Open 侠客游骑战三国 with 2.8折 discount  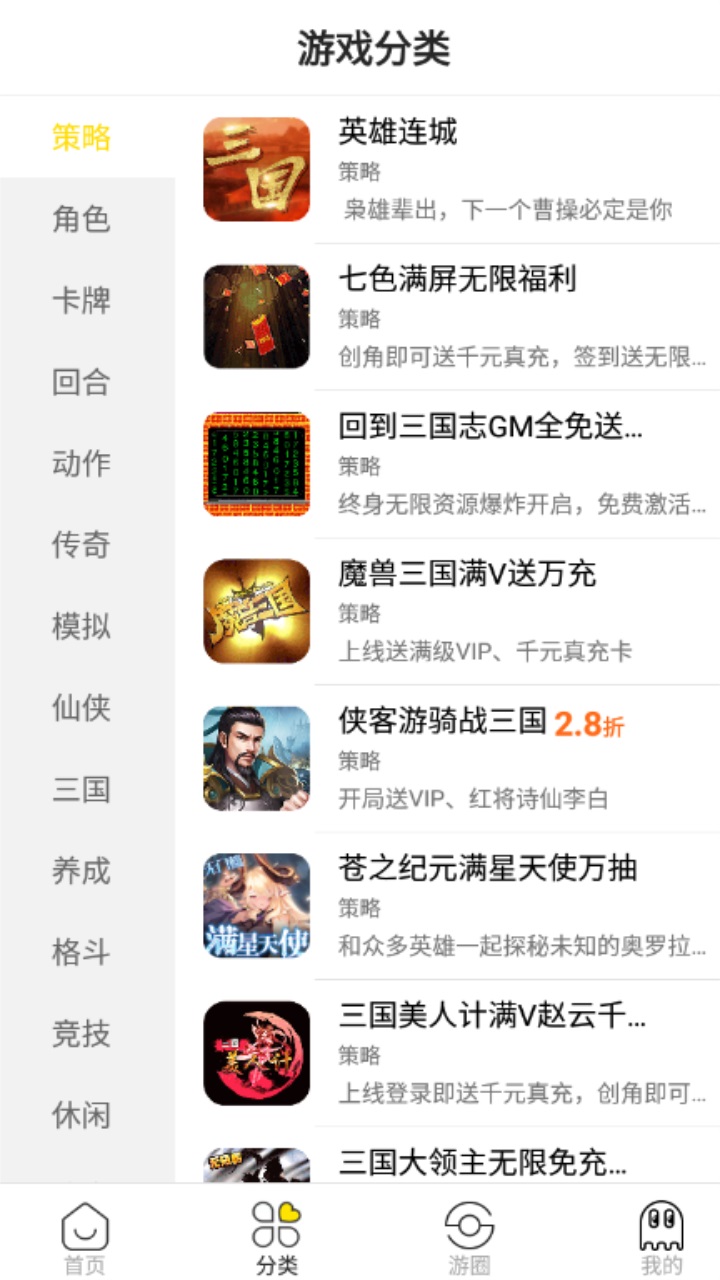click(x=460, y=758)
